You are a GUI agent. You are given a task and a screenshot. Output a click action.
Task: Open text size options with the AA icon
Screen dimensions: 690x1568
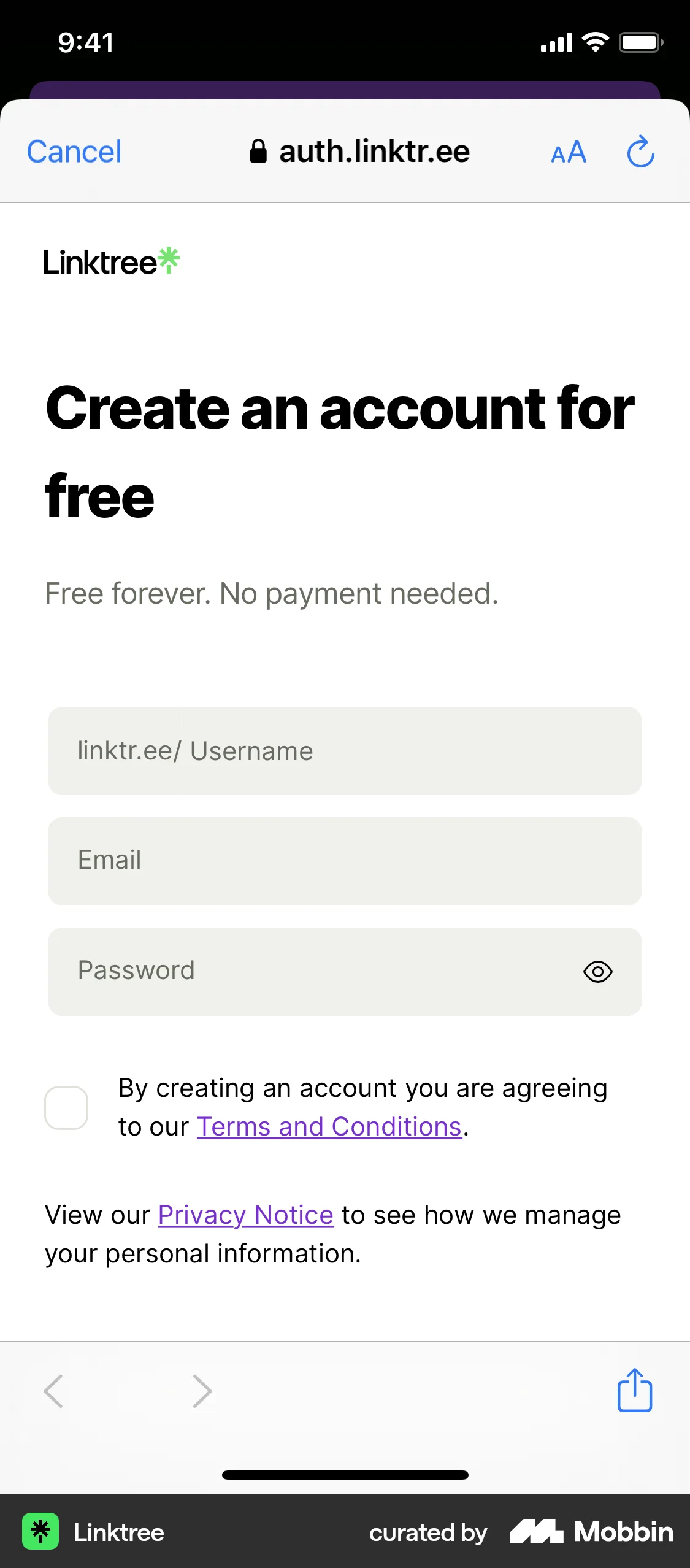tap(567, 153)
